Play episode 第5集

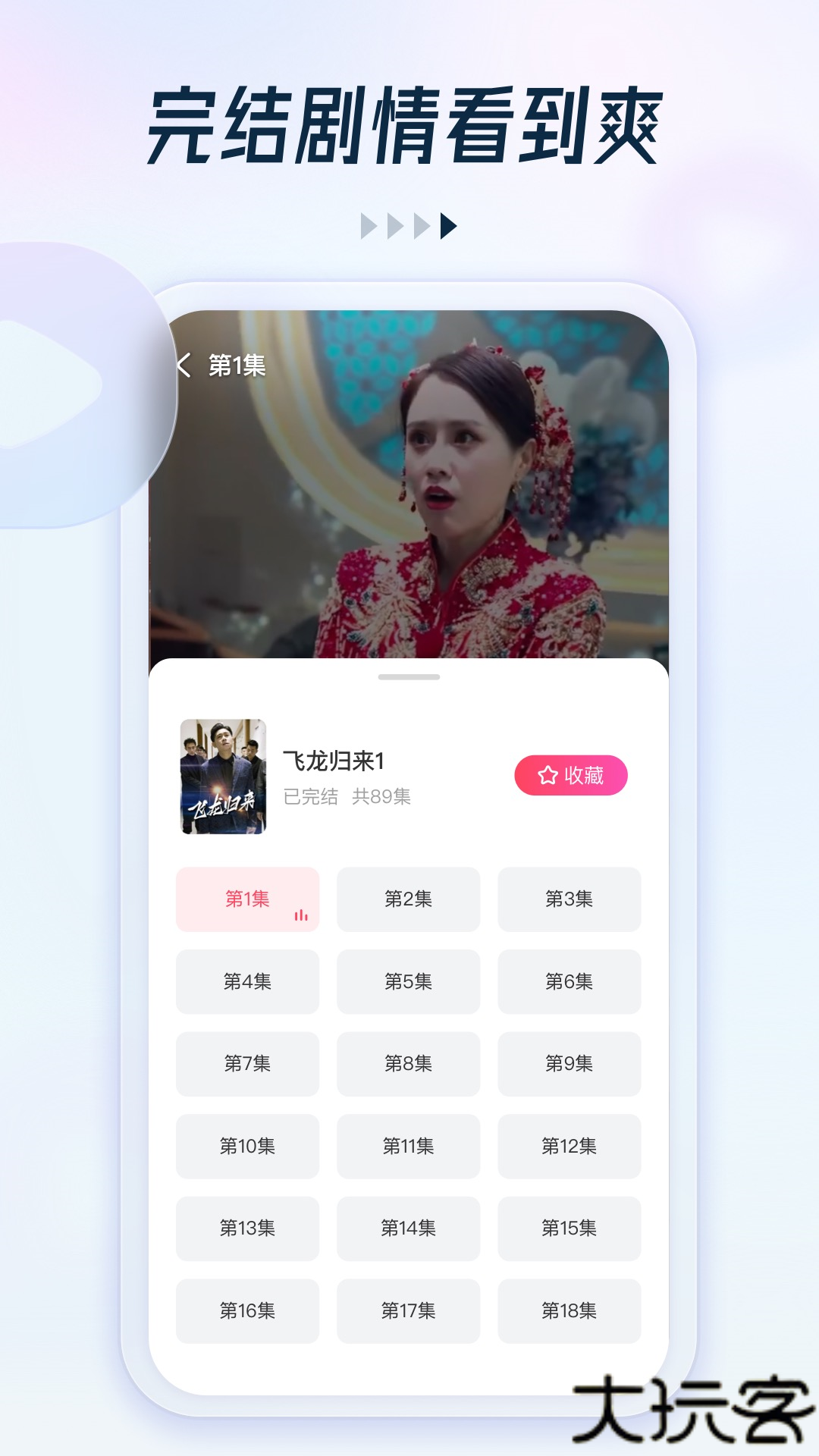pos(408,982)
